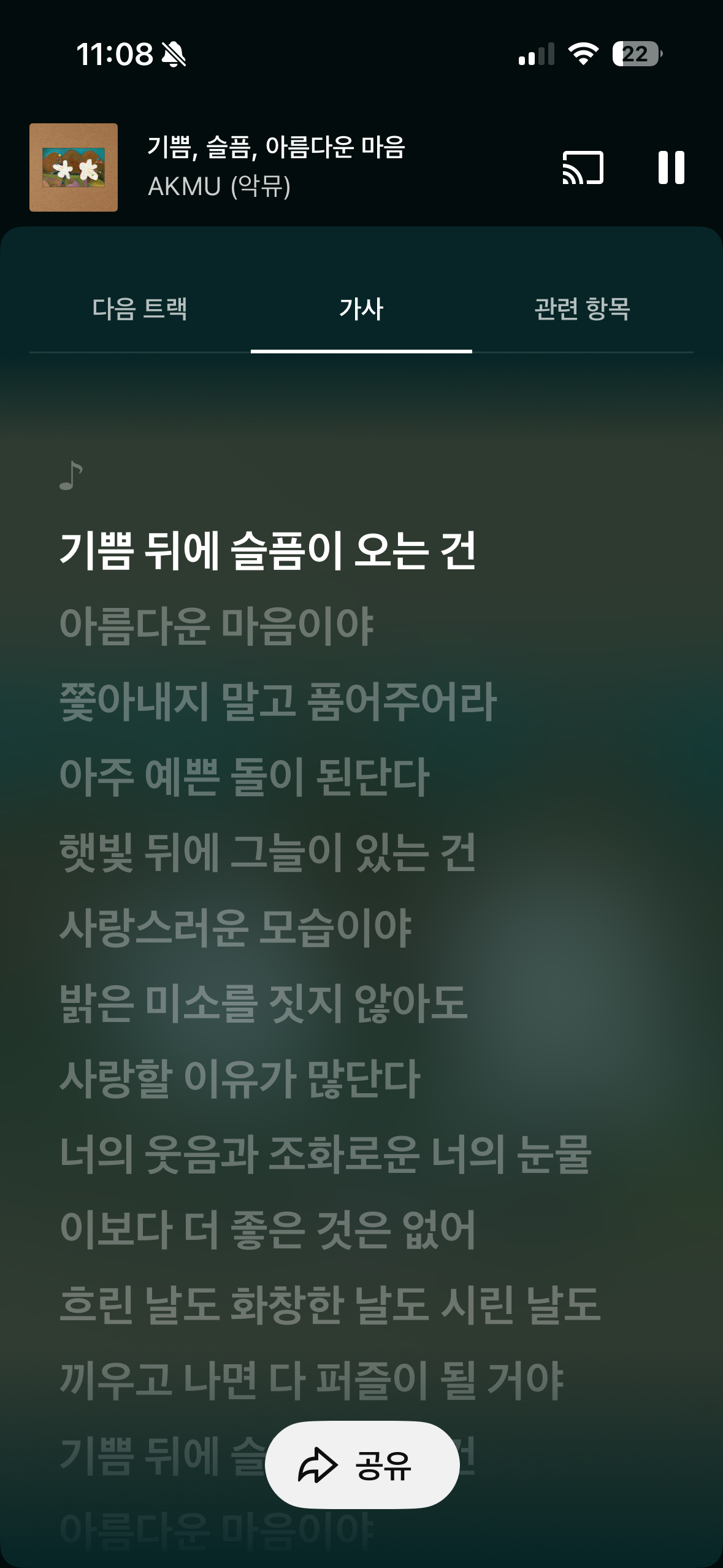Jump to lyric 쫓아내지 말고 품어주어라
723x1568 pixels.
coord(278,701)
